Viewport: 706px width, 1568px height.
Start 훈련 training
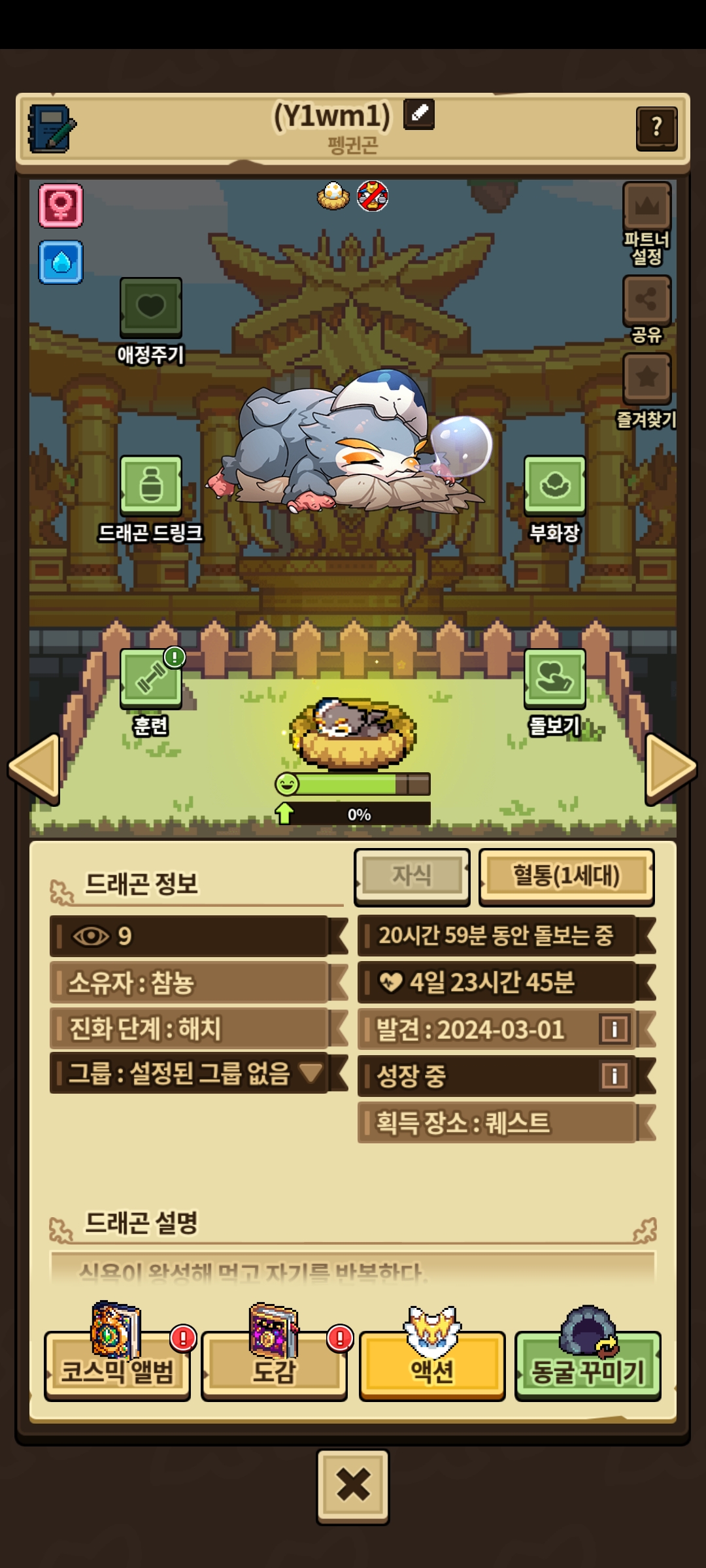[x=150, y=679]
